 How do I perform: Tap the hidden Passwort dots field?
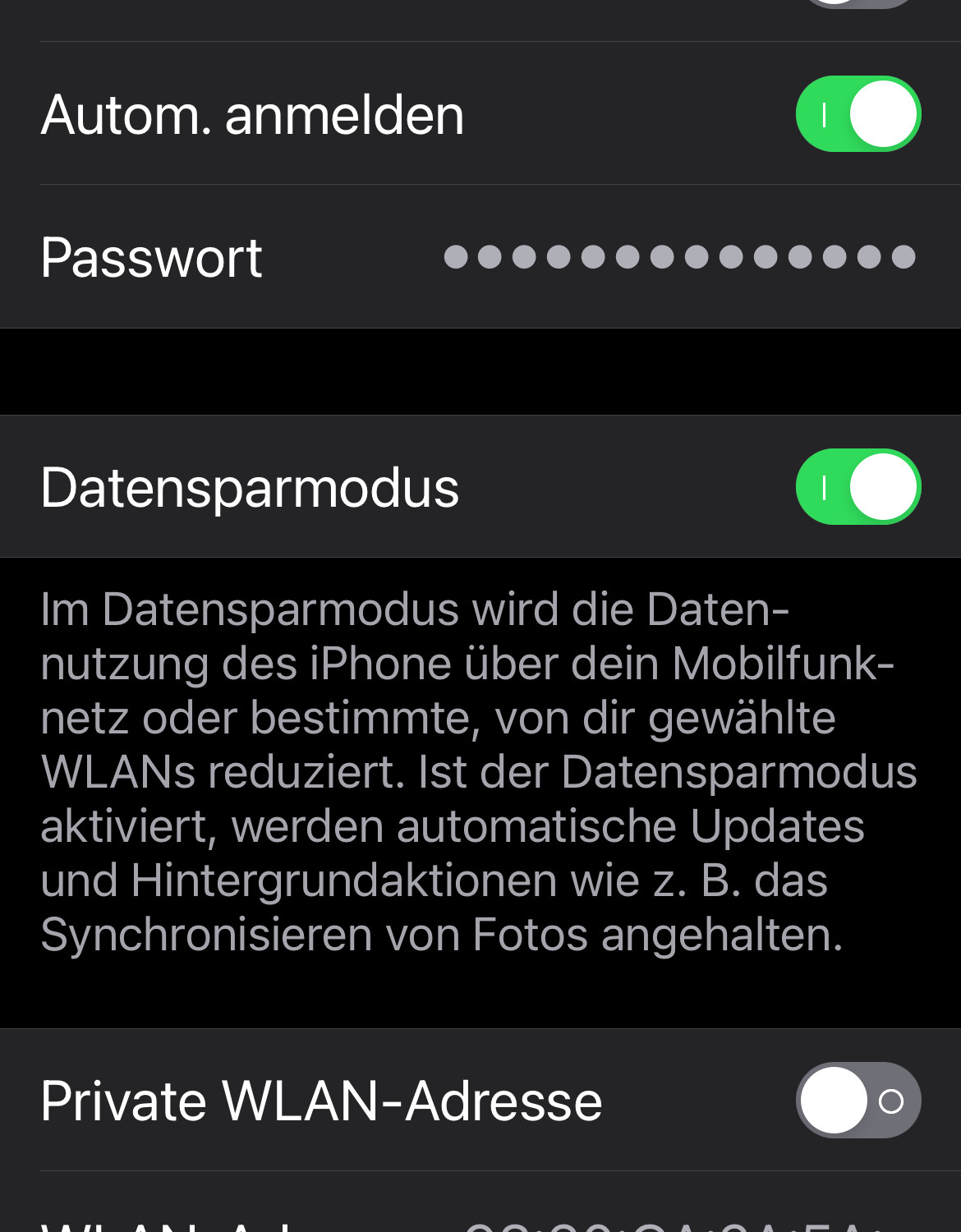(682, 257)
